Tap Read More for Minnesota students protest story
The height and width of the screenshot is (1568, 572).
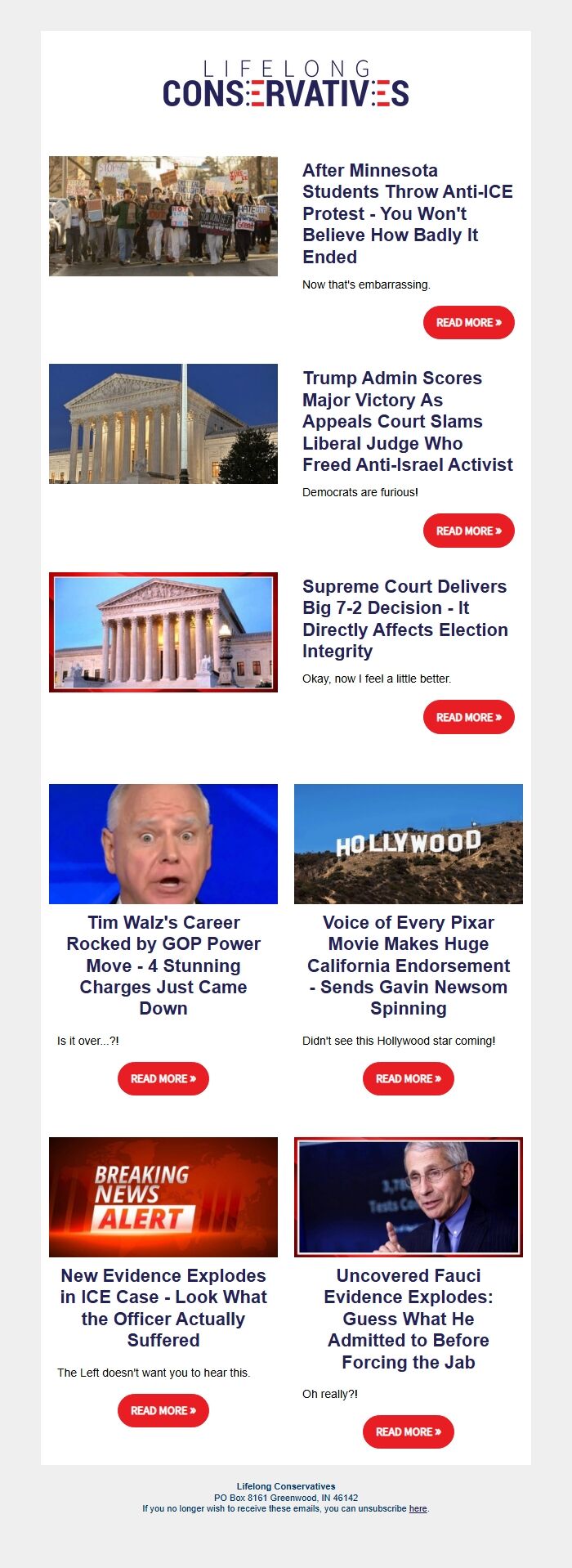[x=468, y=323]
